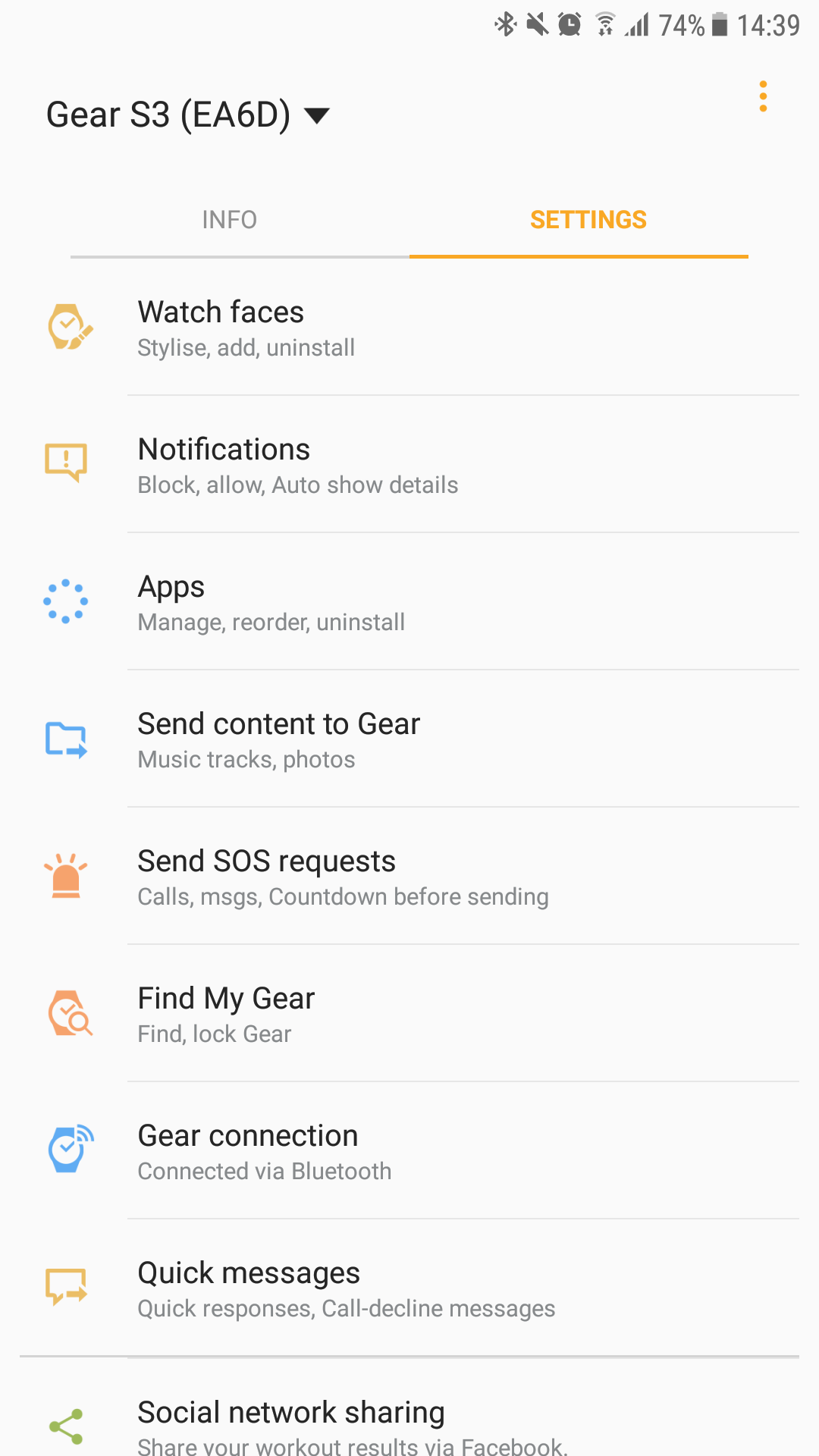
Task: Open Quick messages settings
Action: click(409, 1288)
